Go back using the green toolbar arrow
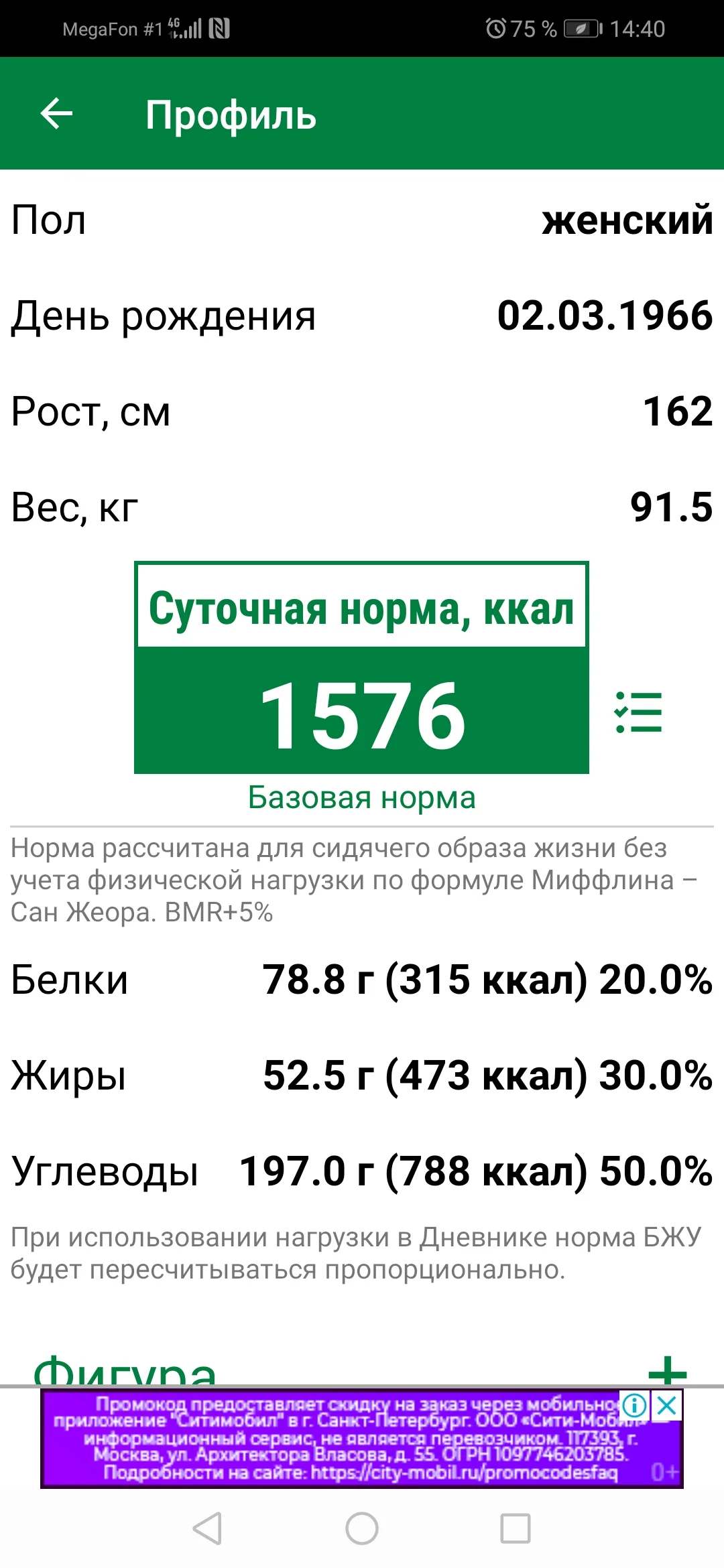The width and height of the screenshot is (724, 1568). point(56,114)
